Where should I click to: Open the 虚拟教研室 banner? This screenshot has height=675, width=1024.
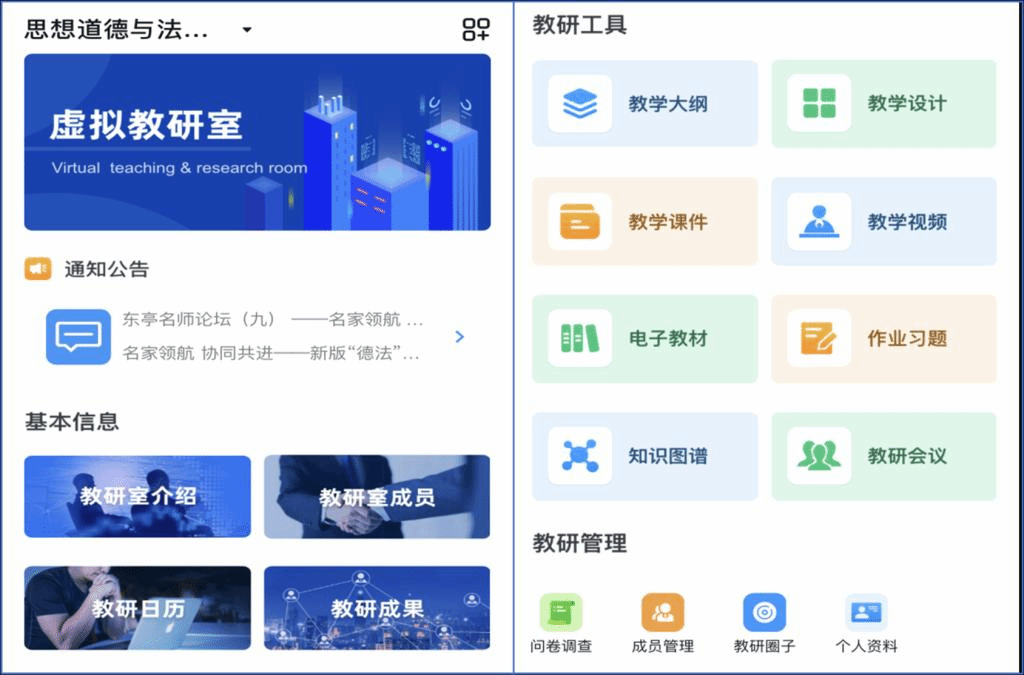tap(257, 142)
